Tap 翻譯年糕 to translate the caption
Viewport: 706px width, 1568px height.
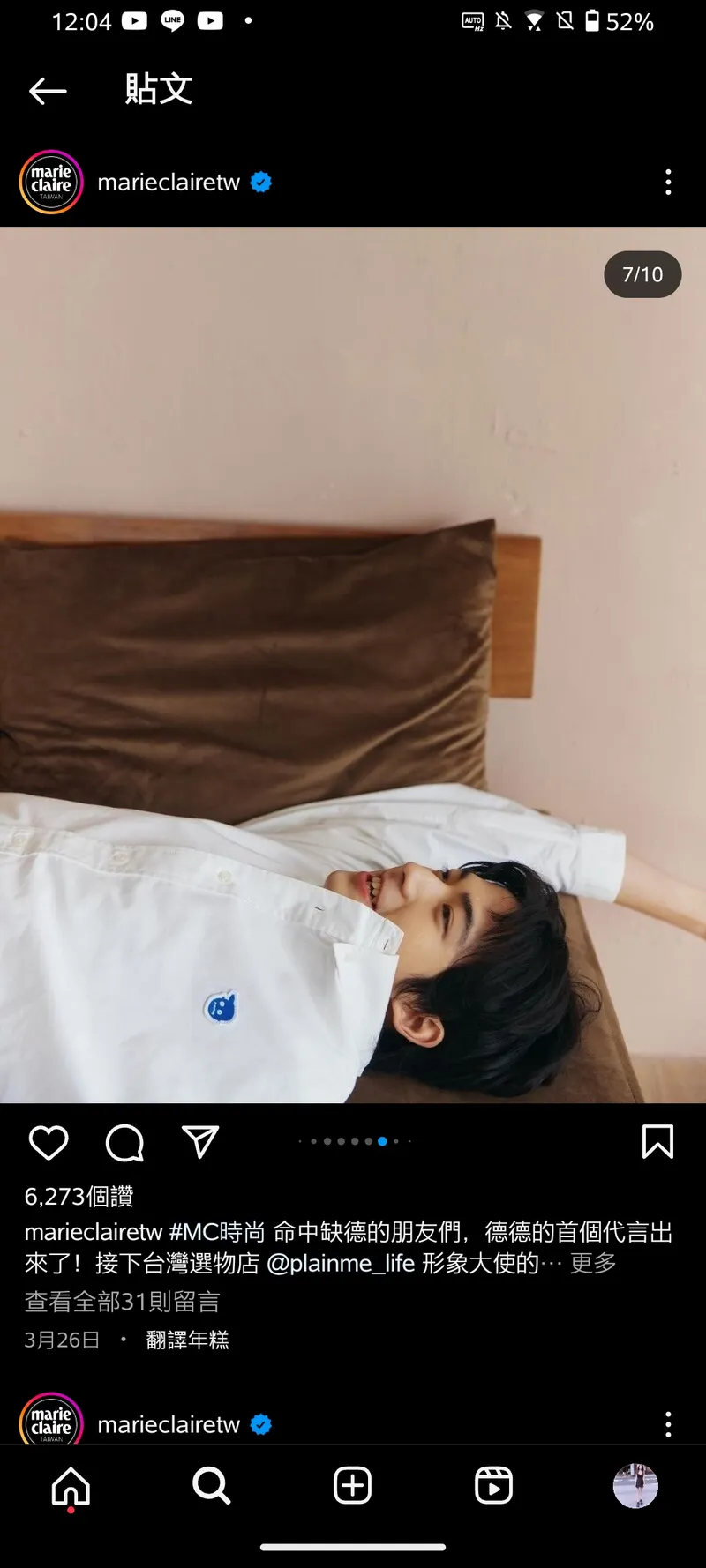(187, 1340)
